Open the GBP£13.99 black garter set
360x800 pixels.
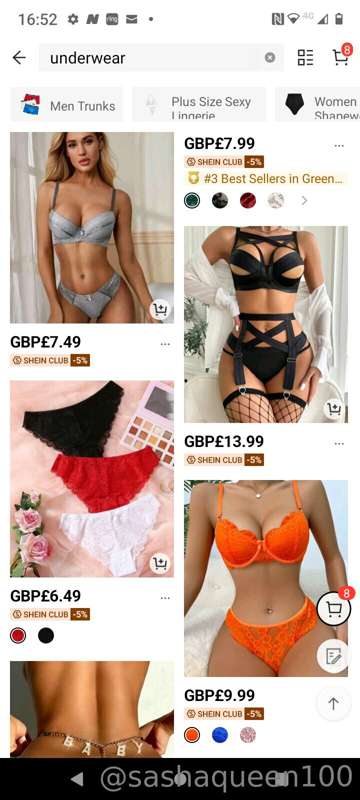266,324
